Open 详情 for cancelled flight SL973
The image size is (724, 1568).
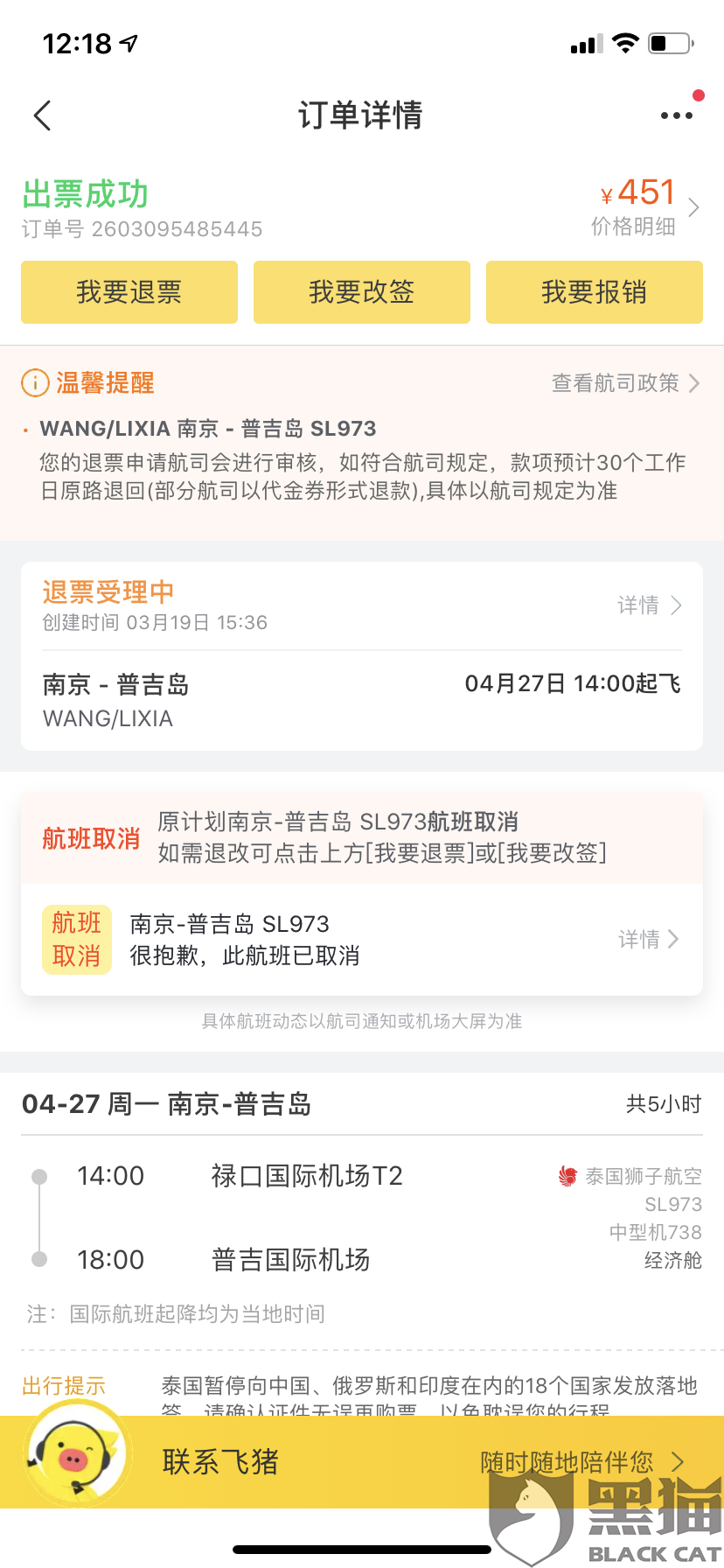(648, 939)
